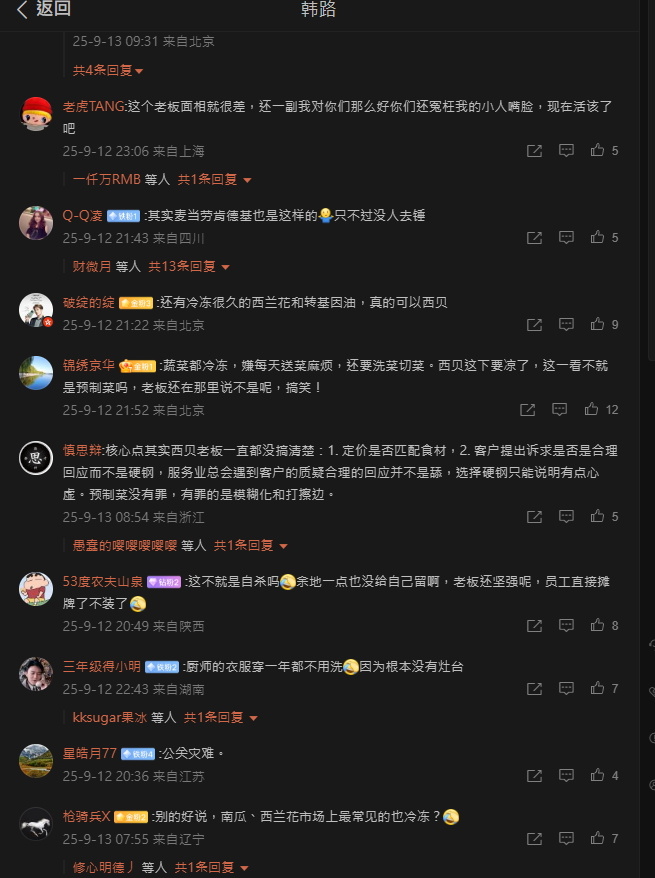Screen dimensions: 655x878
Task: Share 老虎TANG's comment
Action: pyautogui.click(x=535, y=151)
